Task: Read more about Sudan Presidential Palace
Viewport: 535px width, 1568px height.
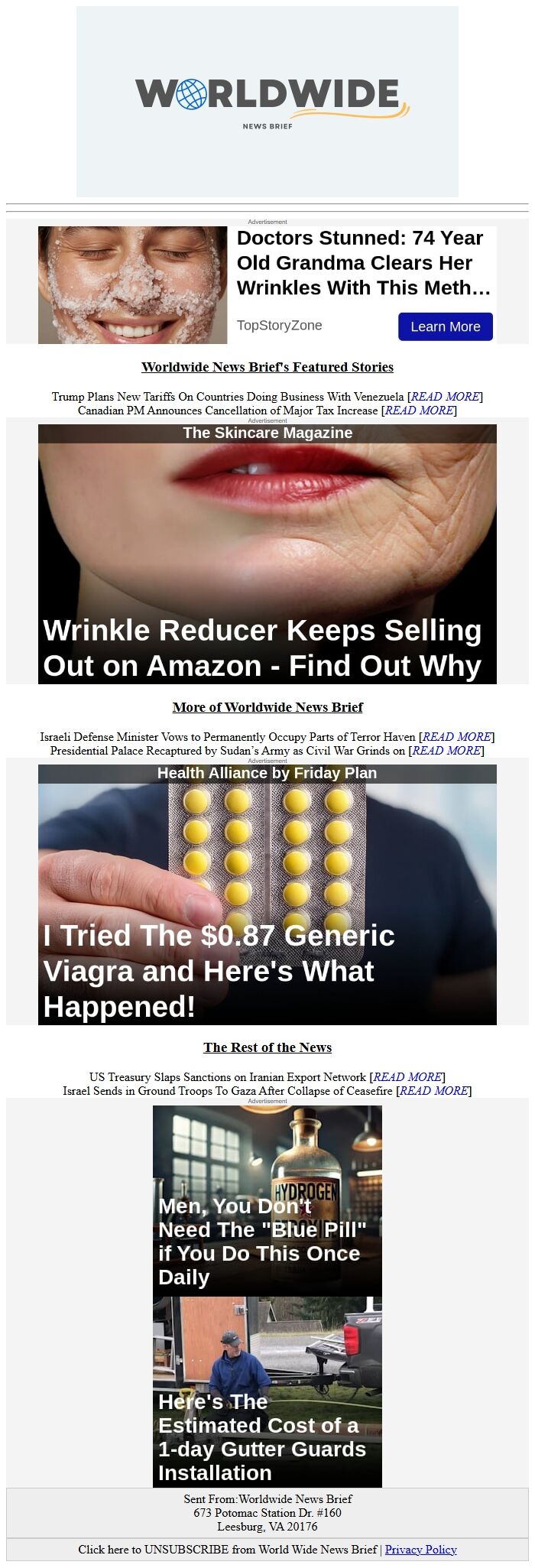Action: click(x=446, y=751)
